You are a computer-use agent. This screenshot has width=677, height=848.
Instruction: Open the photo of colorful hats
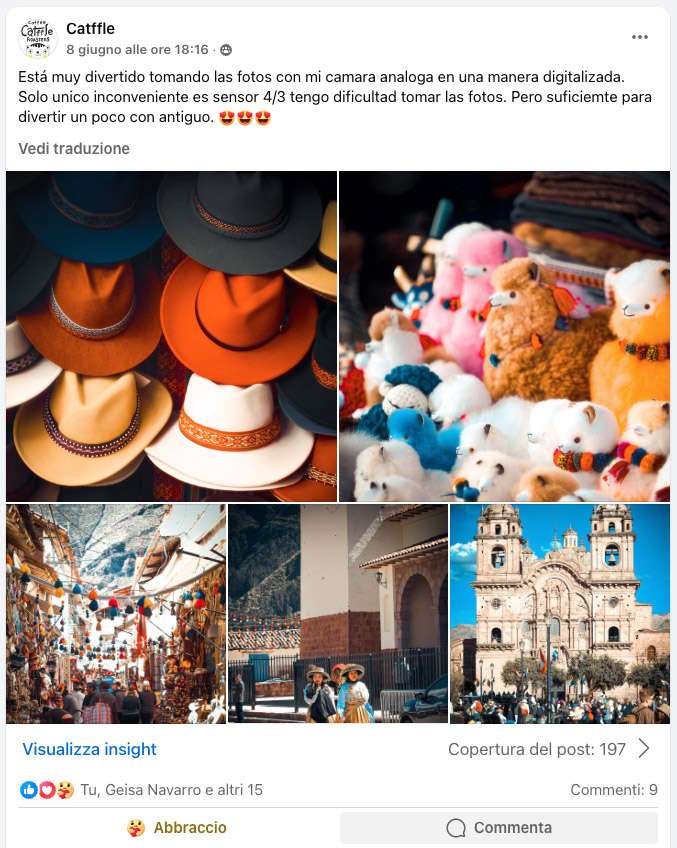171,336
